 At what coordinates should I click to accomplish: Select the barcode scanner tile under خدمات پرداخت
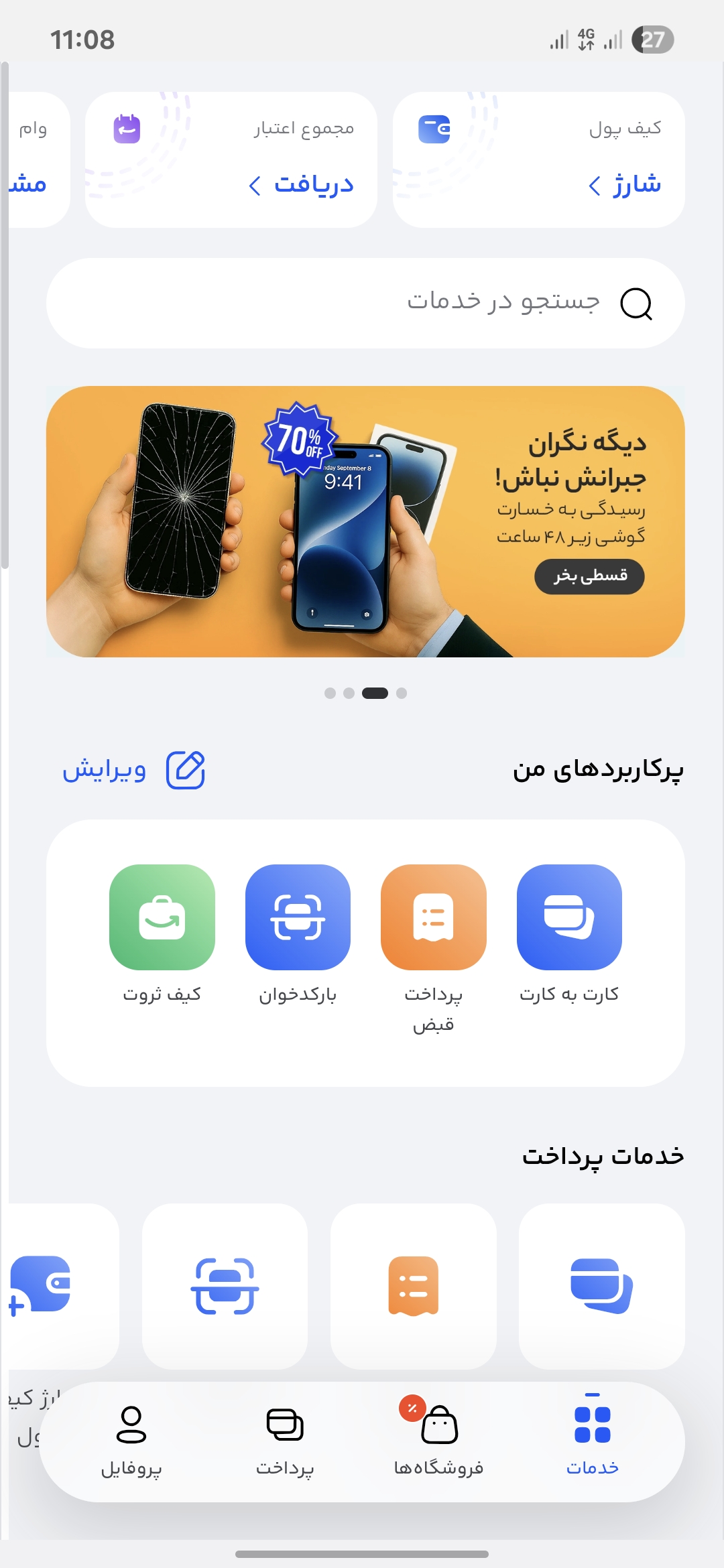click(225, 1285)
